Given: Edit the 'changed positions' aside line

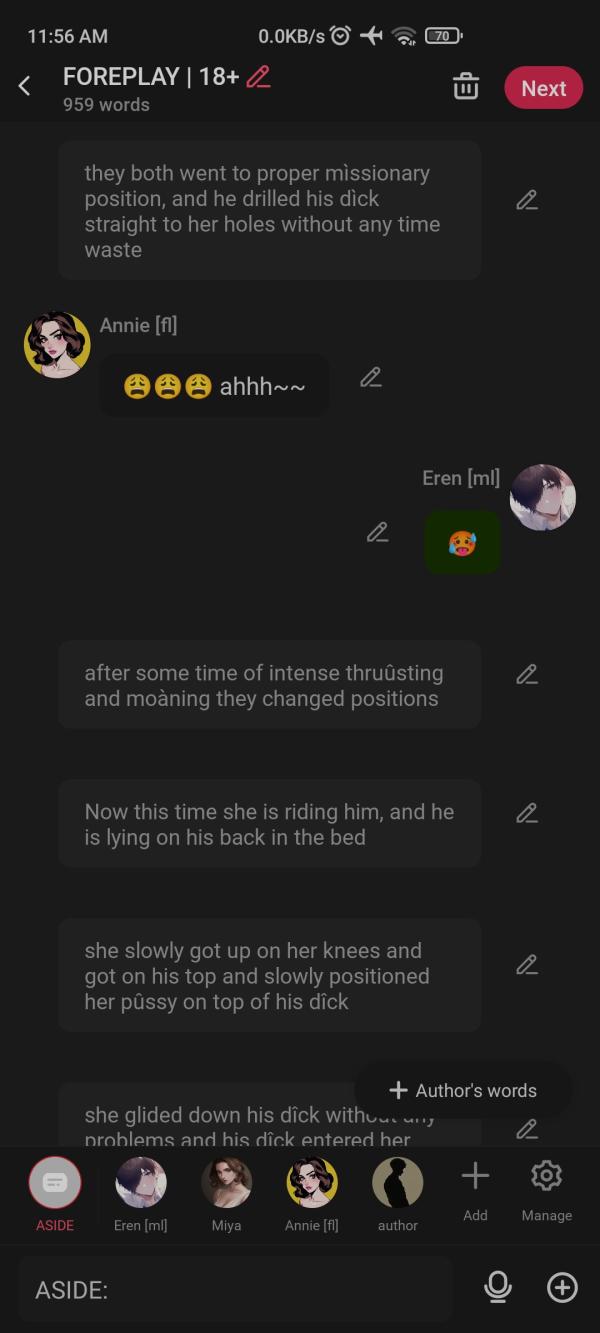Looking at the screenshot, I should (x=527, y=675).
